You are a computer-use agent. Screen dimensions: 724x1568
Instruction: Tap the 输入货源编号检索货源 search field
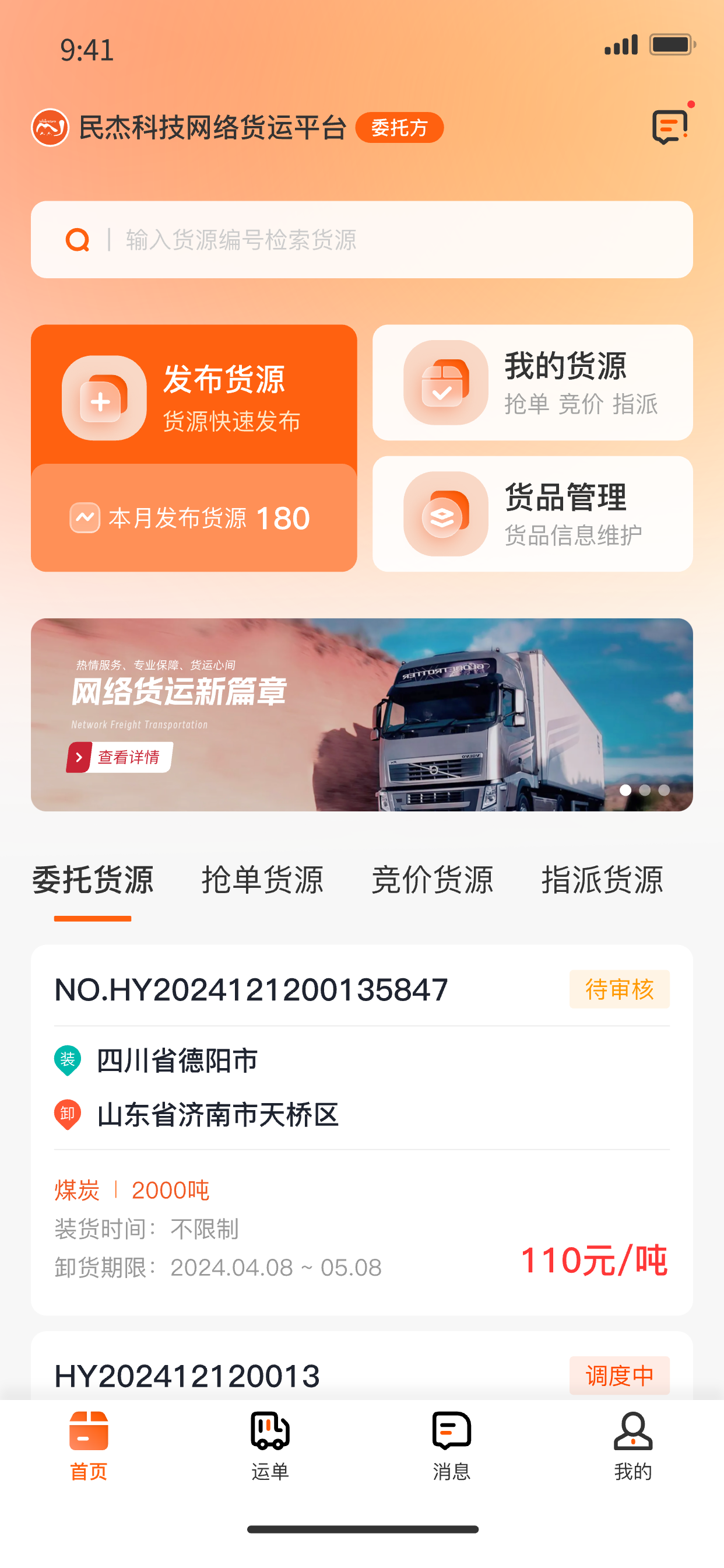click(x=361, y=240)
